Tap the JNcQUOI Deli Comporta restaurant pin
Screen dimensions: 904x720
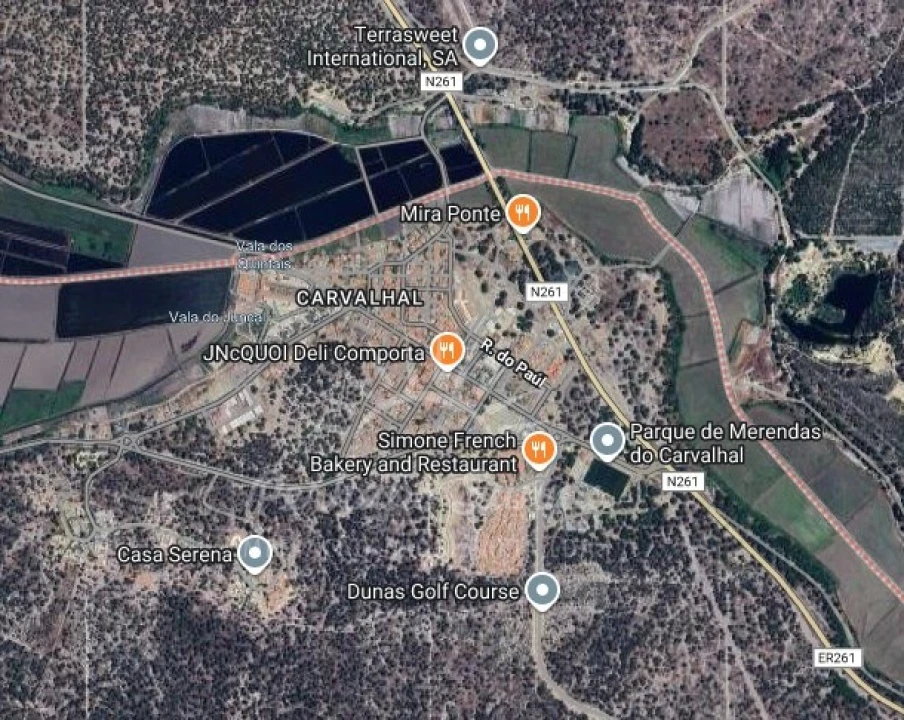pos(447,350)
